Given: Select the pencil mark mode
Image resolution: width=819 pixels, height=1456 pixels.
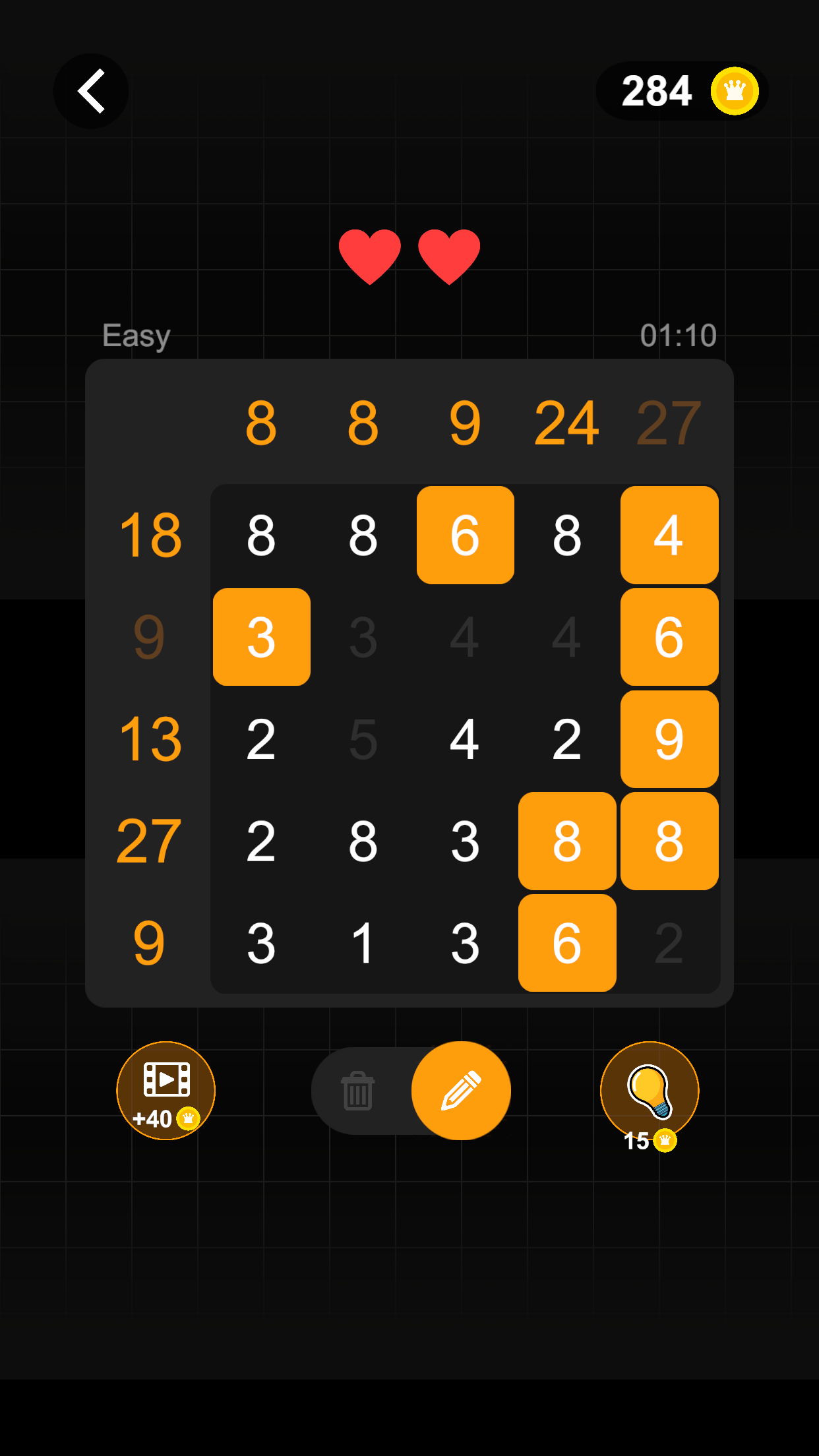Looking at the screenshot, I should click(x=461, y=1091).
